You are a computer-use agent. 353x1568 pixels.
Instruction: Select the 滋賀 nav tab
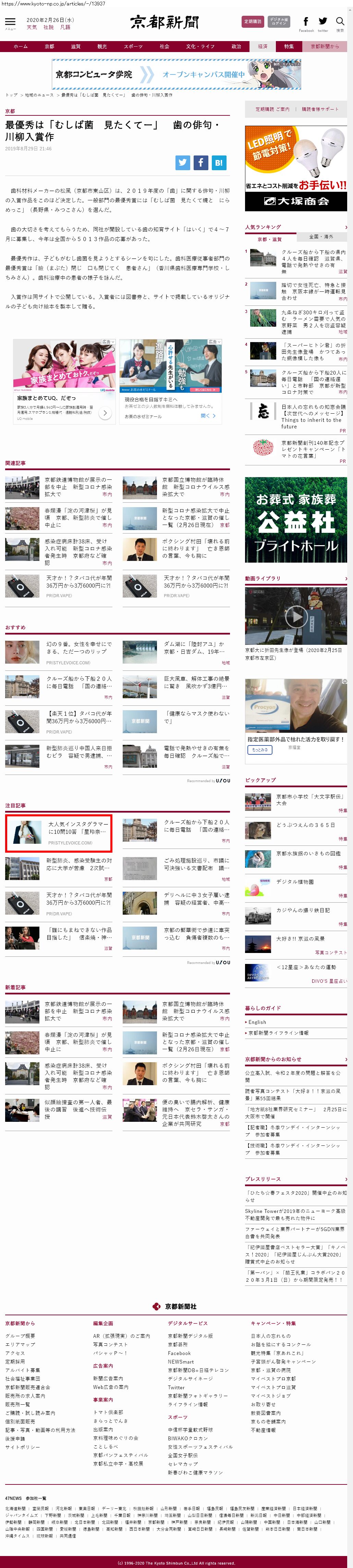(76, 46)
